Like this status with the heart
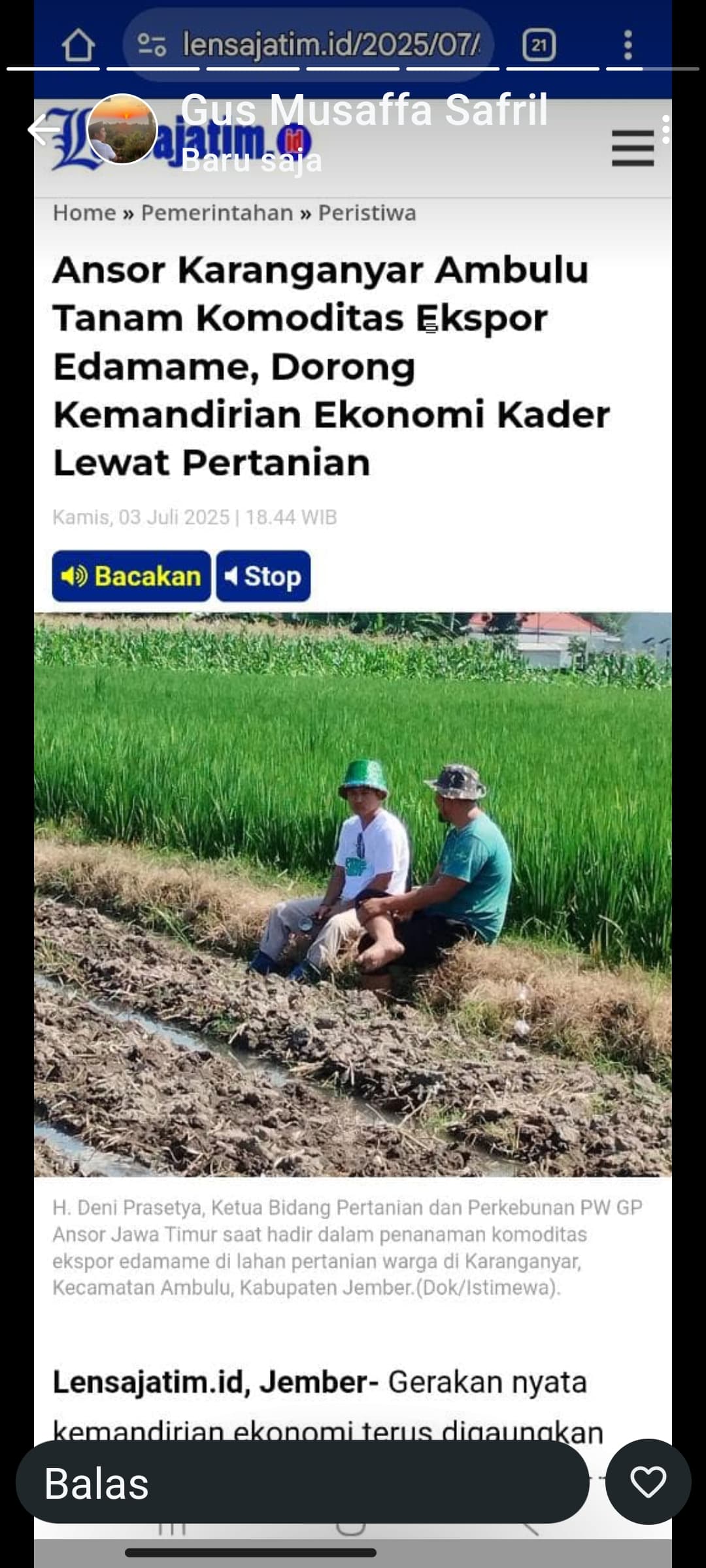 pyautogui.click(x=648, y=1482)
